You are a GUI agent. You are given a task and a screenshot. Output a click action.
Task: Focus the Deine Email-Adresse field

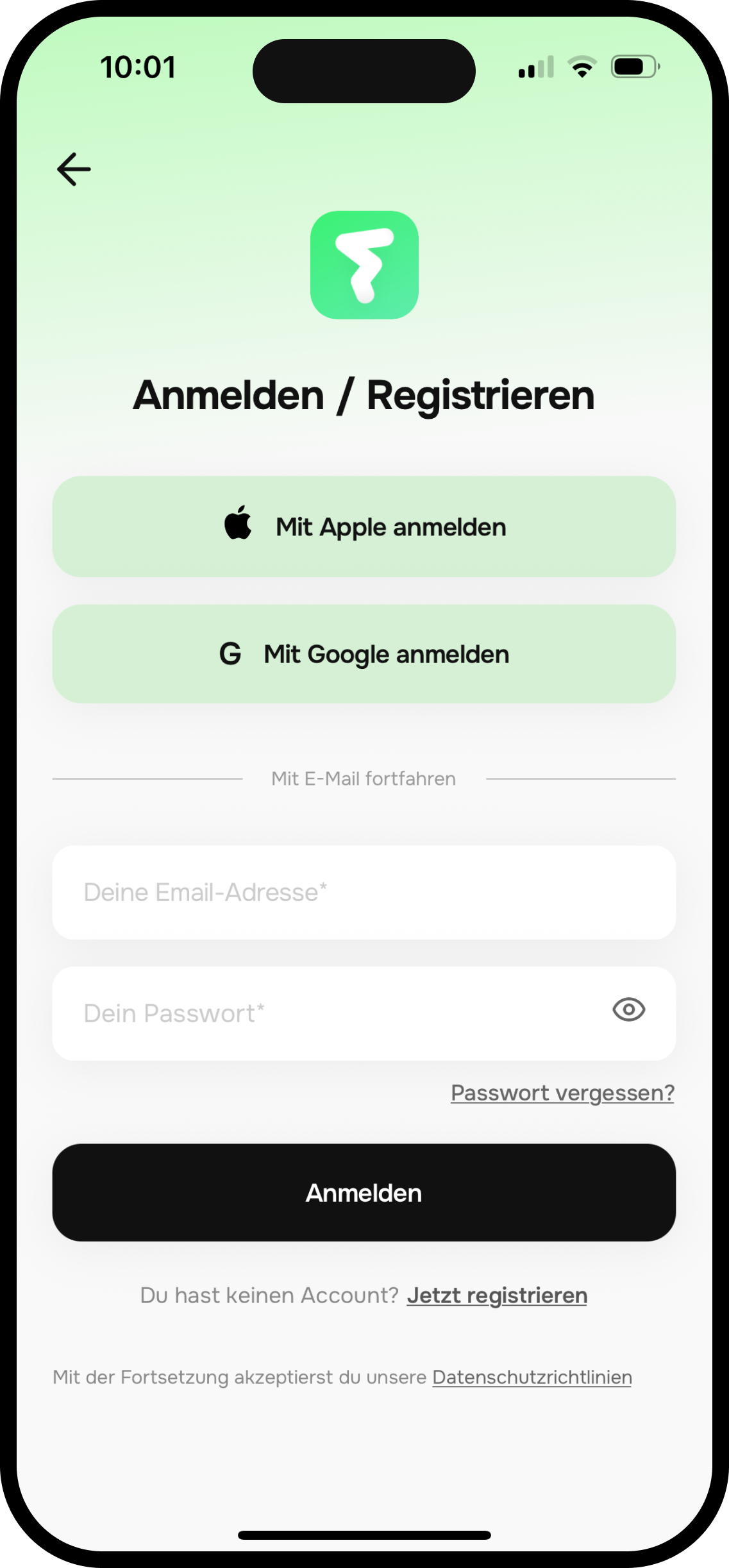pos(364,892)
